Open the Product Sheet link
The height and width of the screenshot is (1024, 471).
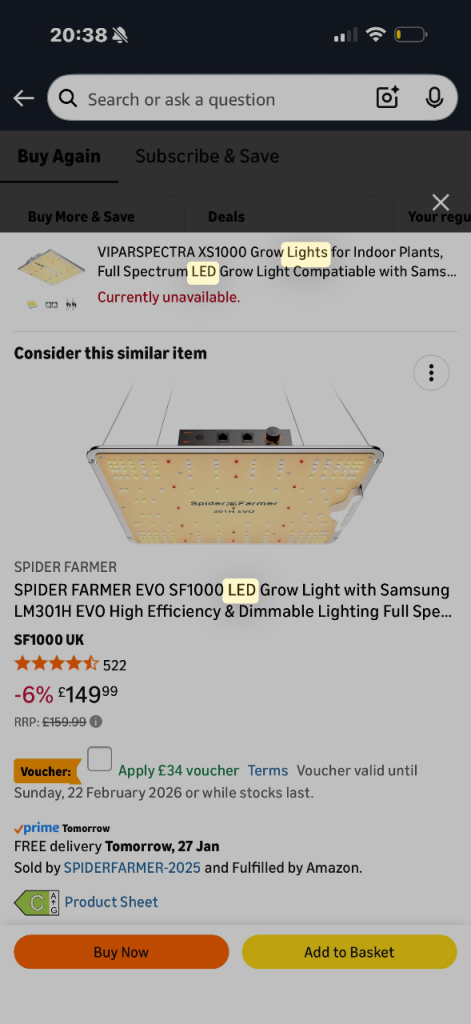pos(111,902)
